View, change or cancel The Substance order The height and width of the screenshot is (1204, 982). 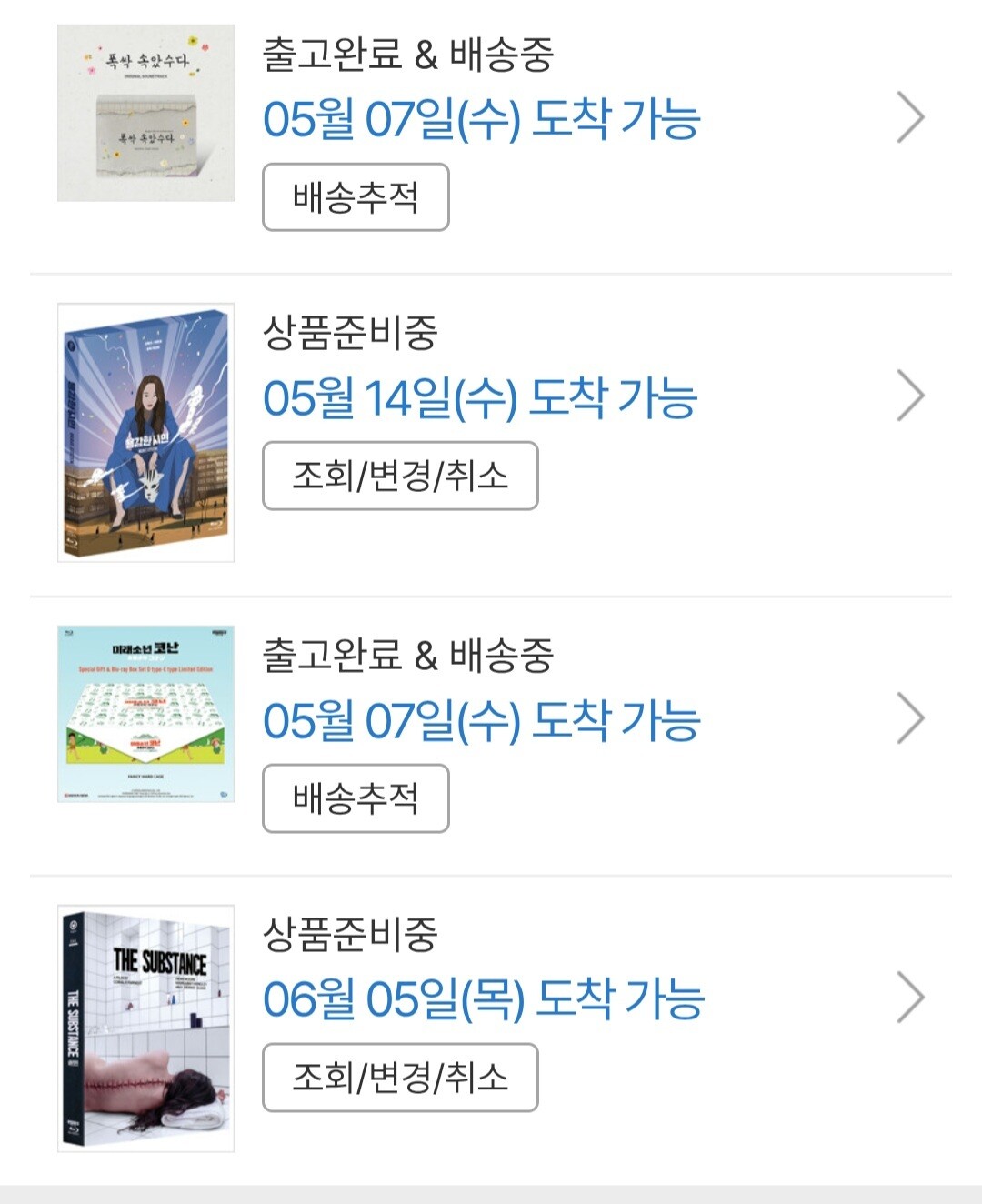(x=400, y=1078)
